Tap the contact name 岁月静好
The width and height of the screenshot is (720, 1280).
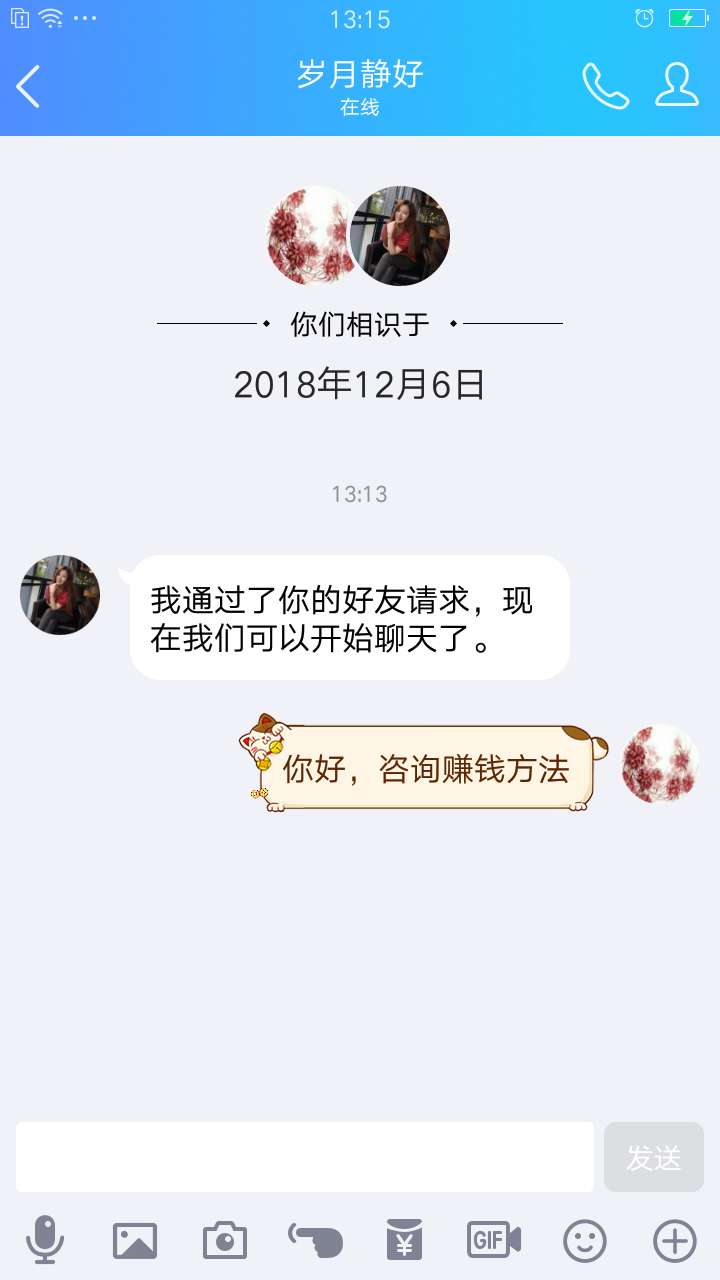tap(360, 75)
